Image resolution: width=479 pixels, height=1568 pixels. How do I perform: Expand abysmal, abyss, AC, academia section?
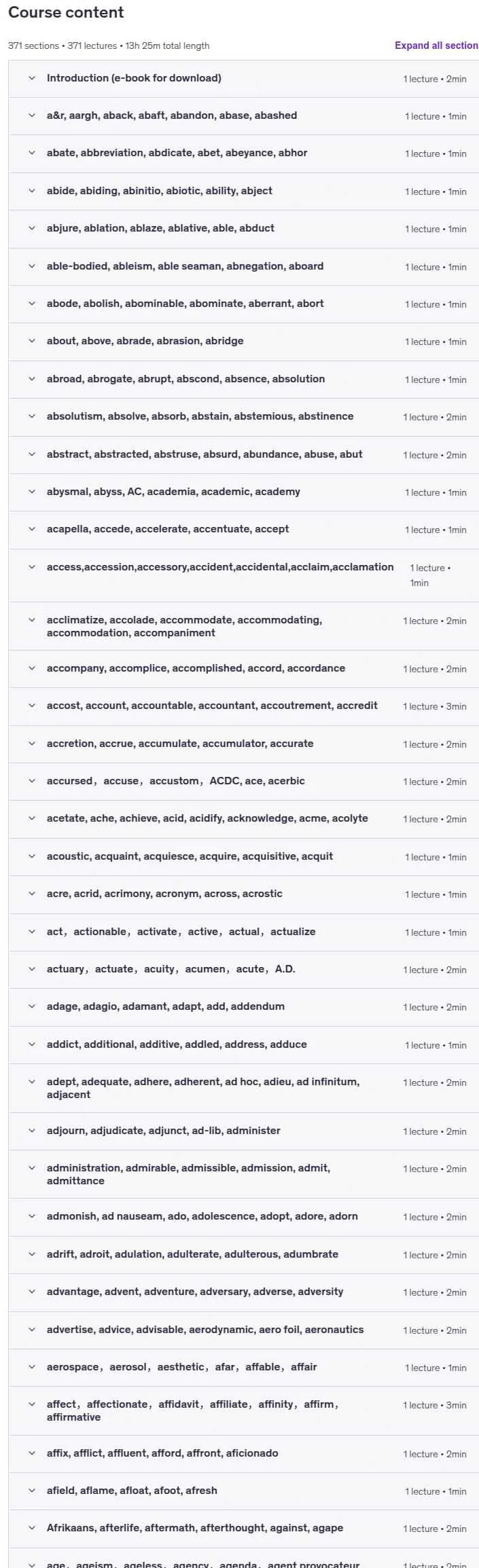(243, 492)
